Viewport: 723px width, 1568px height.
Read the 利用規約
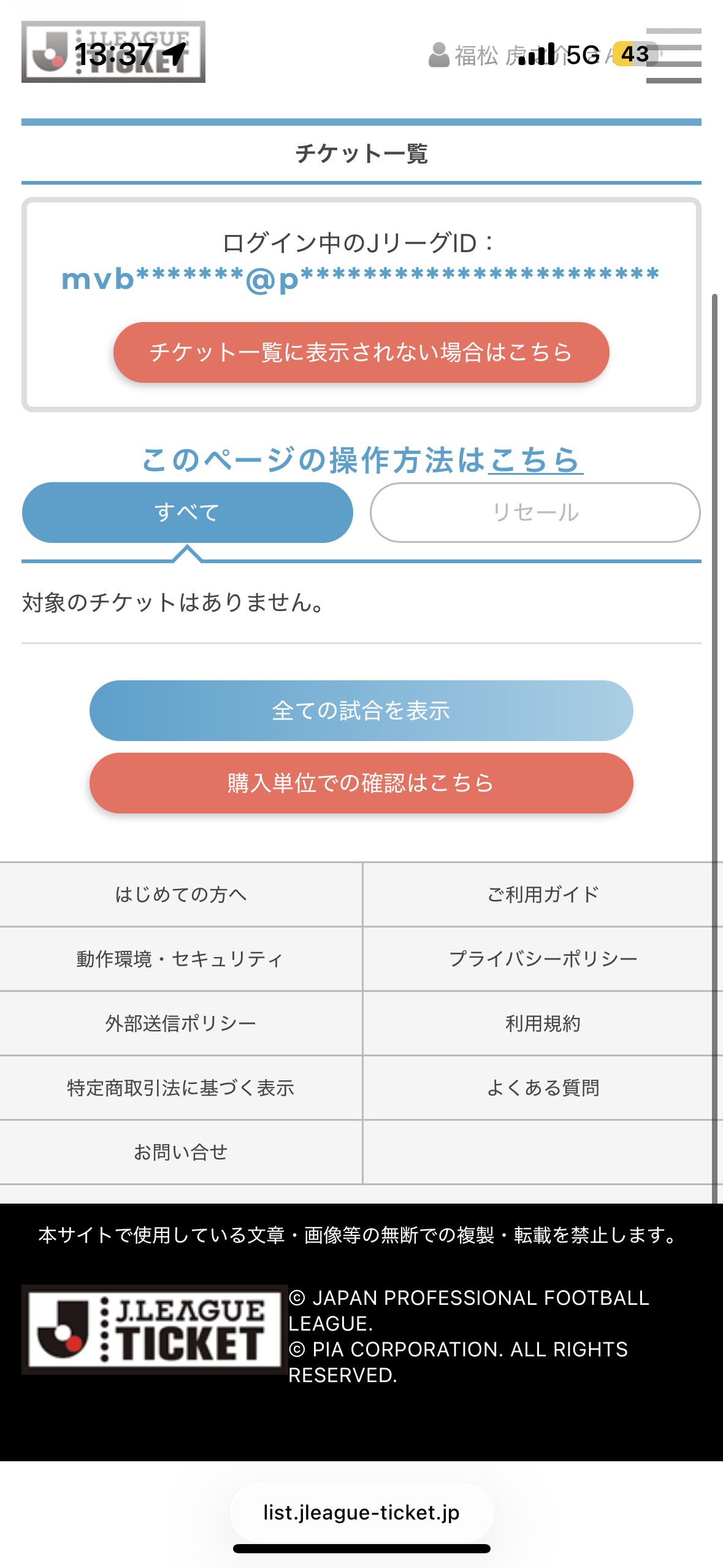[x=543, y=1023]
